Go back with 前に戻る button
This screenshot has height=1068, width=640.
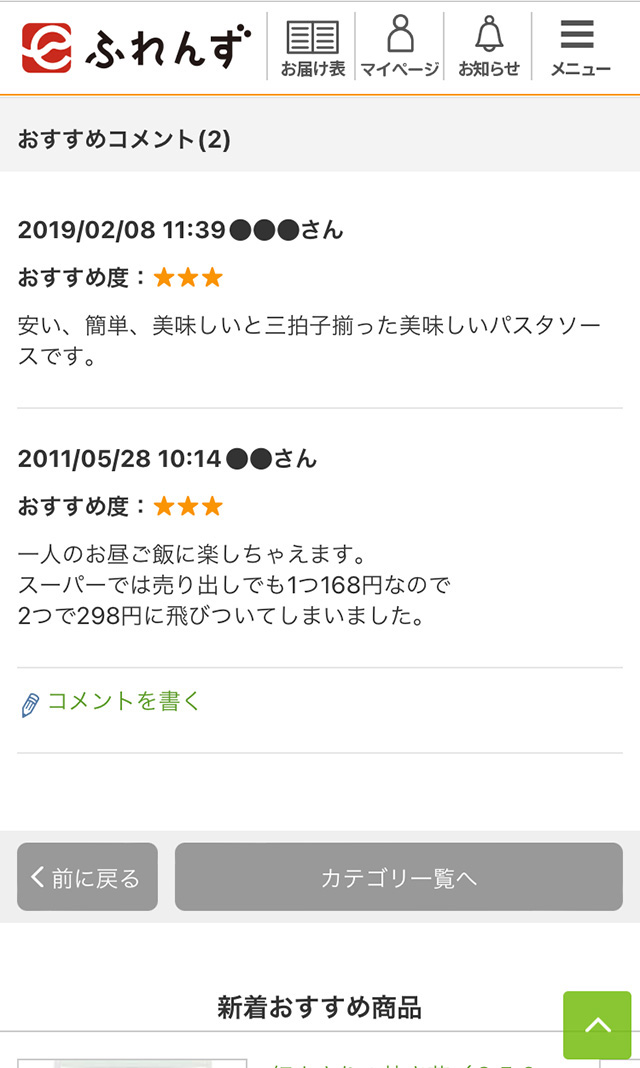pos(87,877)
